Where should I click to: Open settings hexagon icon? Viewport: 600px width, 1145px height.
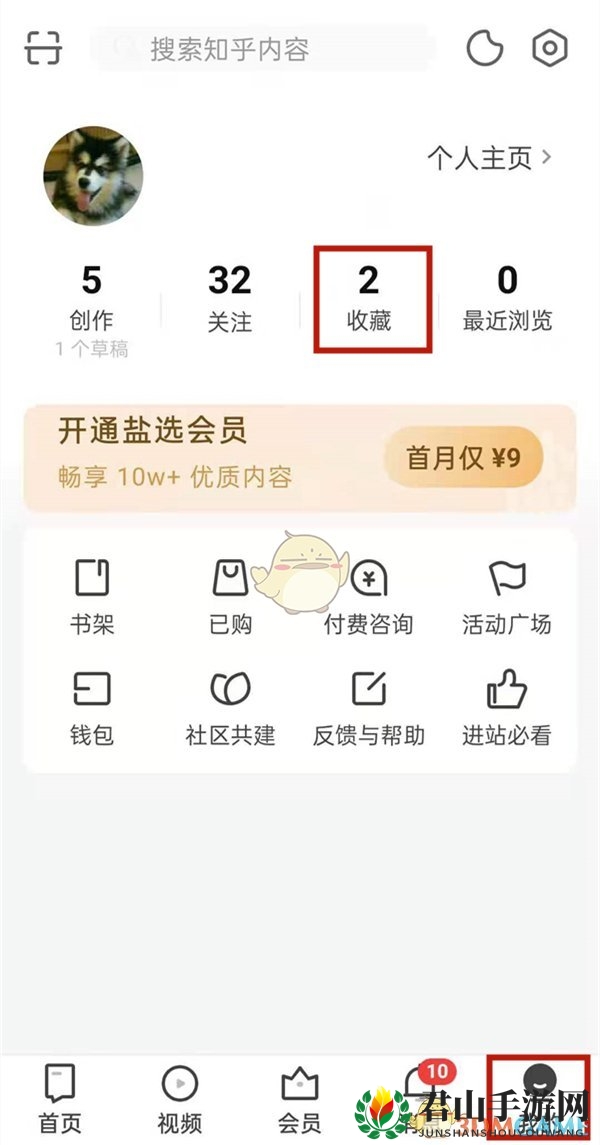click(x=549, y=48)
